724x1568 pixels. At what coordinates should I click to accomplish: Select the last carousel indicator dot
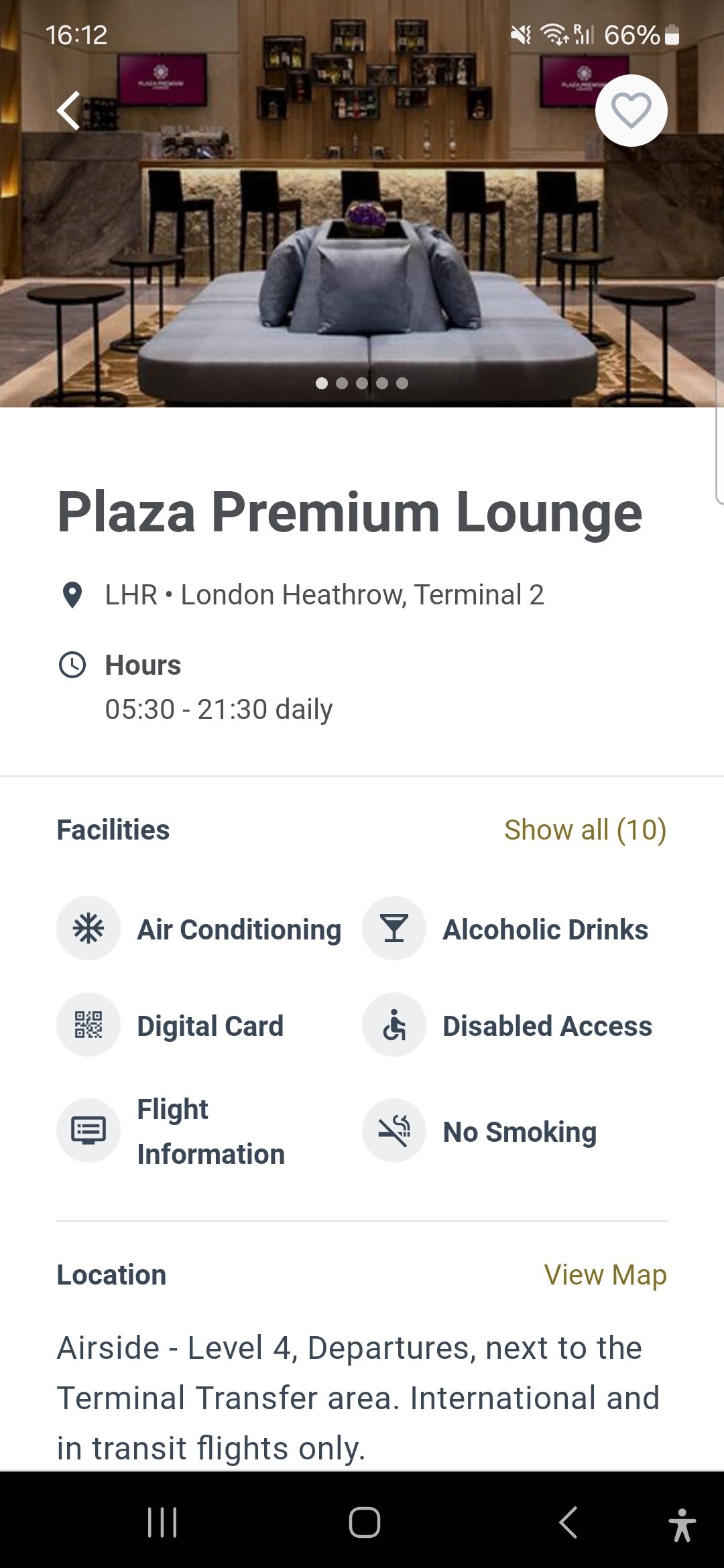click(402, 383)
